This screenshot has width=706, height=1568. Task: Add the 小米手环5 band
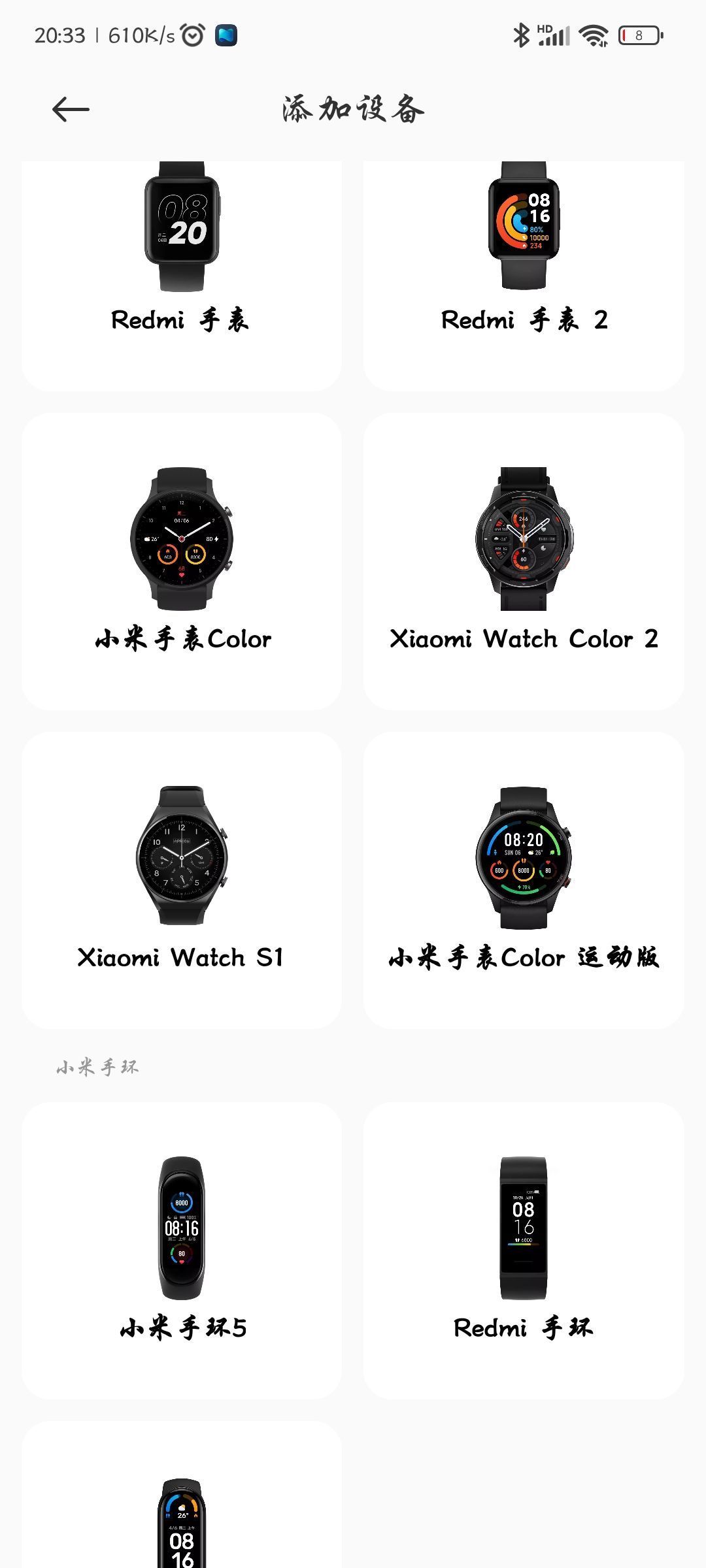181,1251
